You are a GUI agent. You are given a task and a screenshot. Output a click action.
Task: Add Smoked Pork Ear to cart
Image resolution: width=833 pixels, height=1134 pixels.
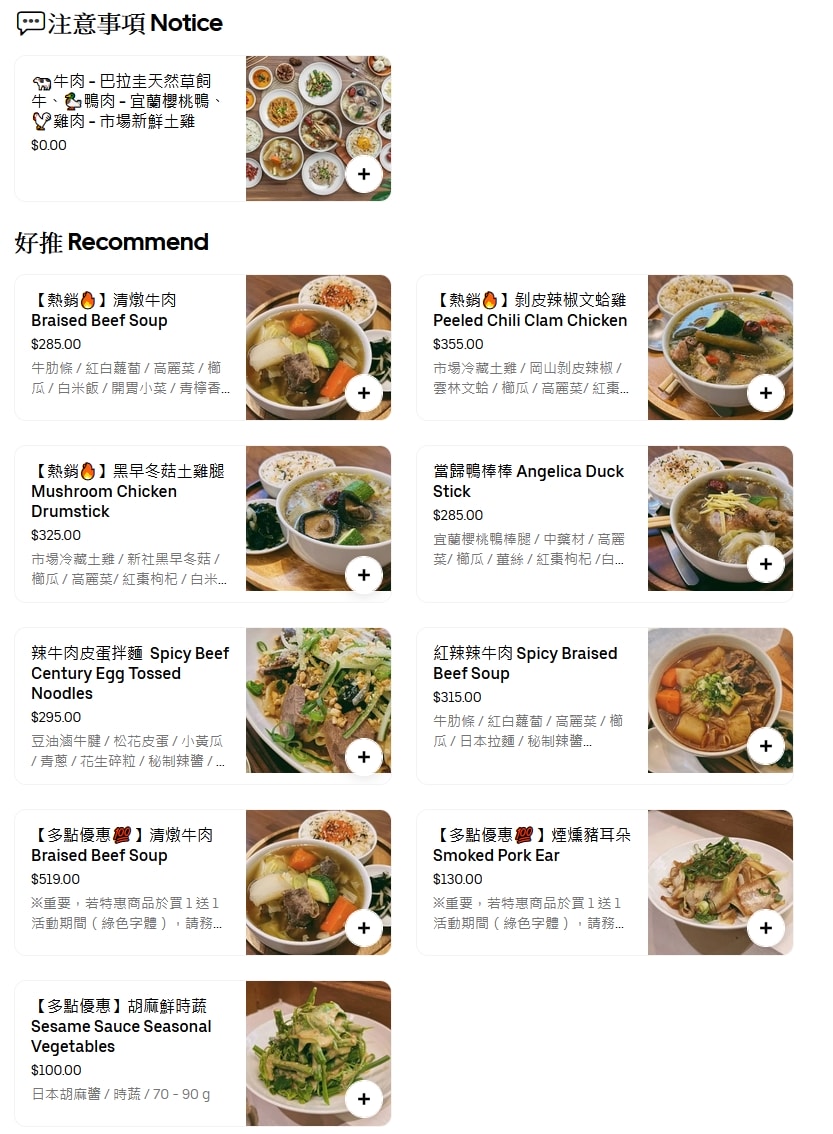tap(765, 928)
